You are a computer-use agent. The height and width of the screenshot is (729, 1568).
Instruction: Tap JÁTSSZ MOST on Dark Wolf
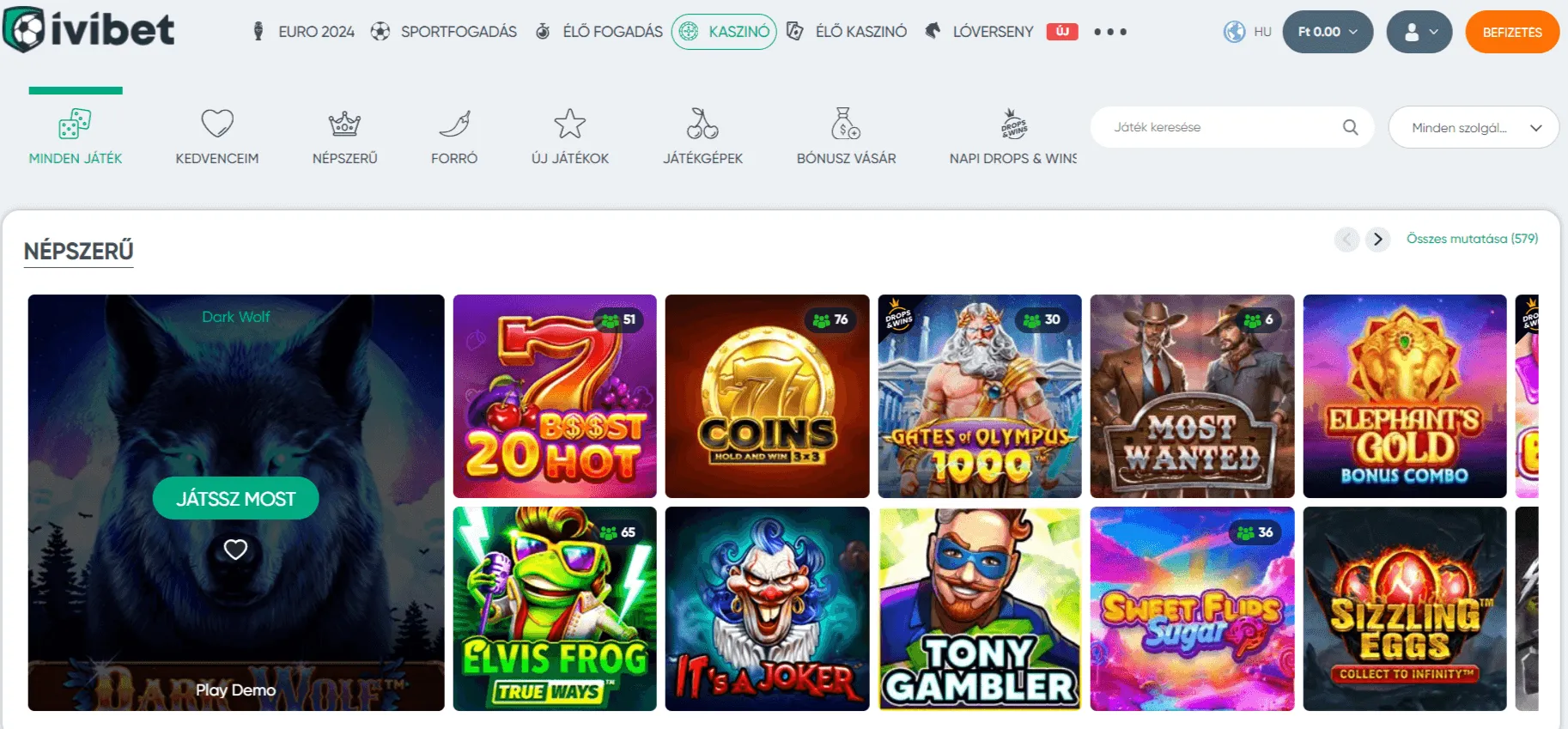(235, 498)
